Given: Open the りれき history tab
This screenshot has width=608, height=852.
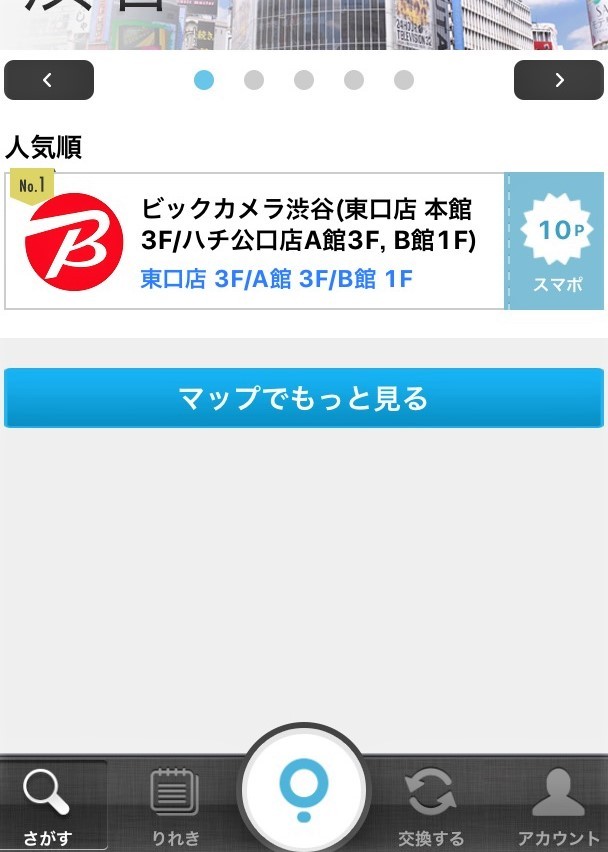Looking at the screenshot, I should click(175, 805).
